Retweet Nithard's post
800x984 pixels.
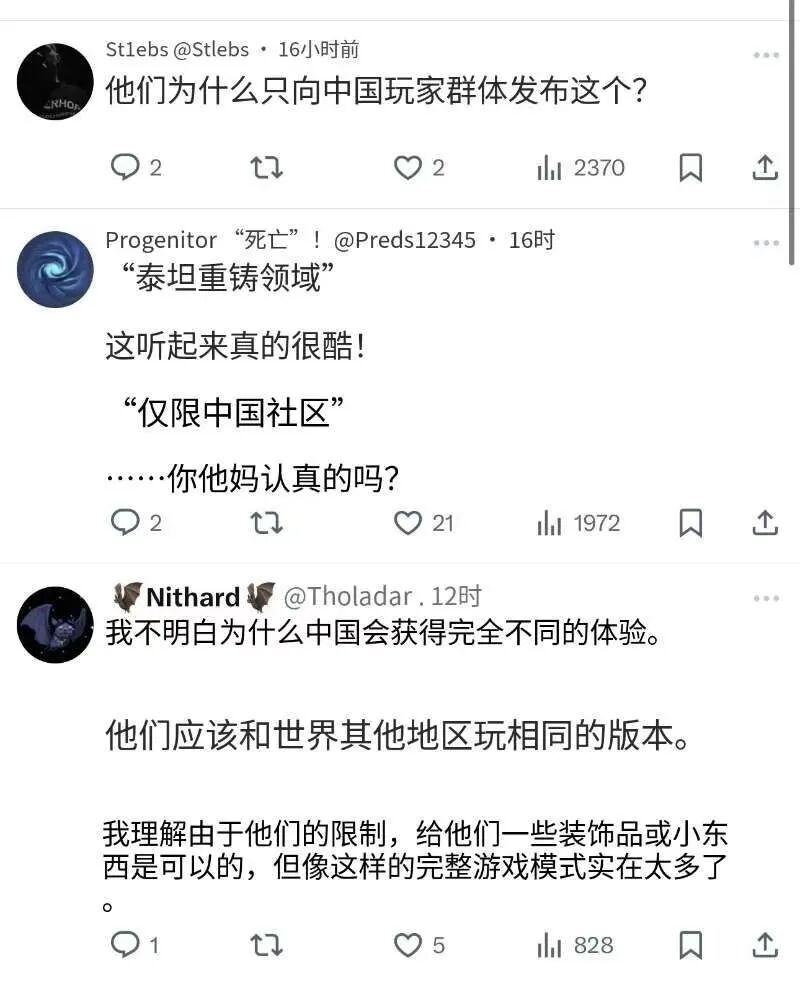tap(265, 943)
